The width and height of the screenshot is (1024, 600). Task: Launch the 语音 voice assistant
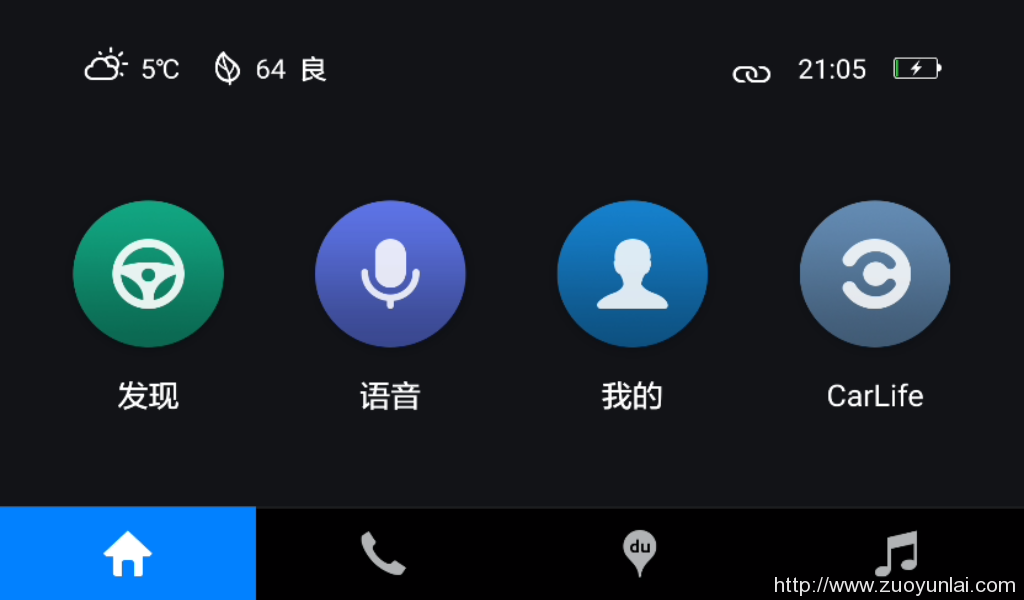(x=390, y=274)
